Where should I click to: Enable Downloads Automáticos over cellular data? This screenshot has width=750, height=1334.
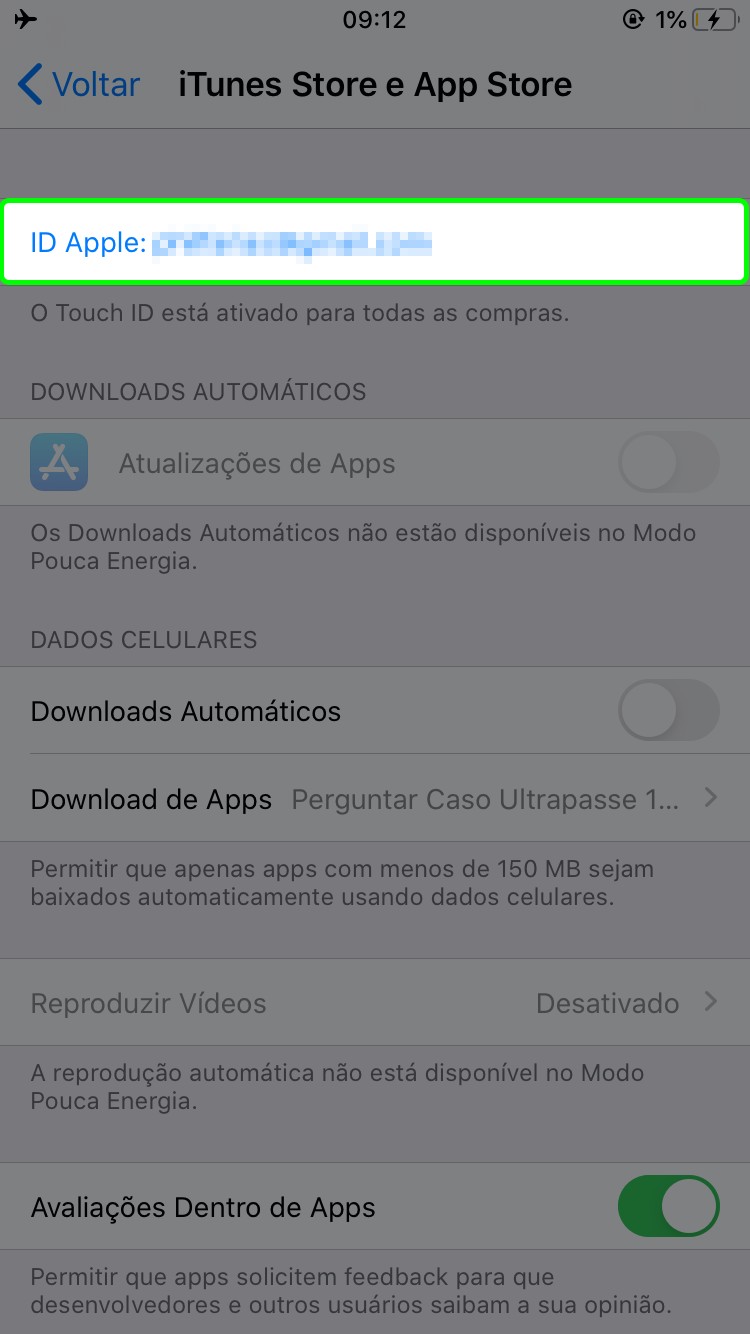coord(668,711)
